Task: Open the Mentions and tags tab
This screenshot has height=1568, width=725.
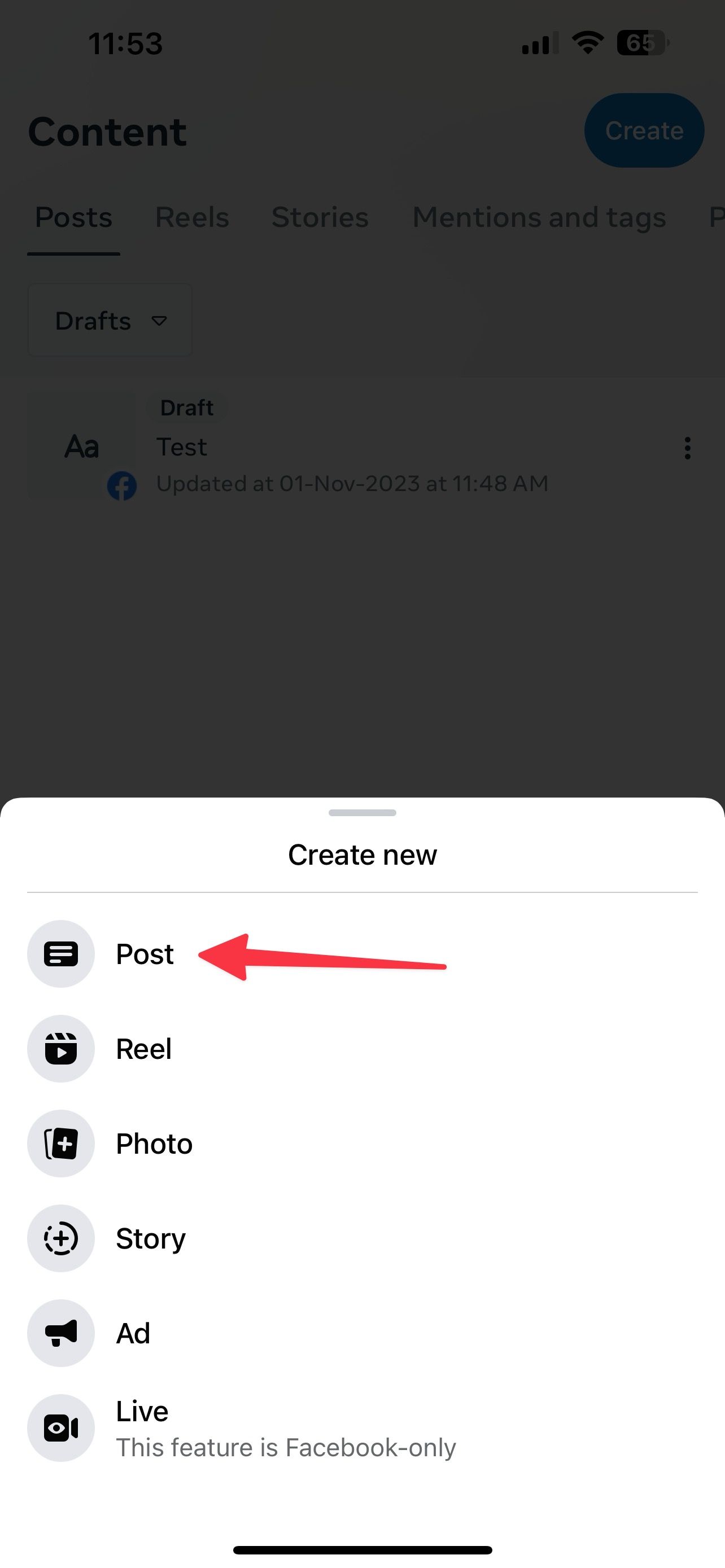Action: [x=538, y=217]
